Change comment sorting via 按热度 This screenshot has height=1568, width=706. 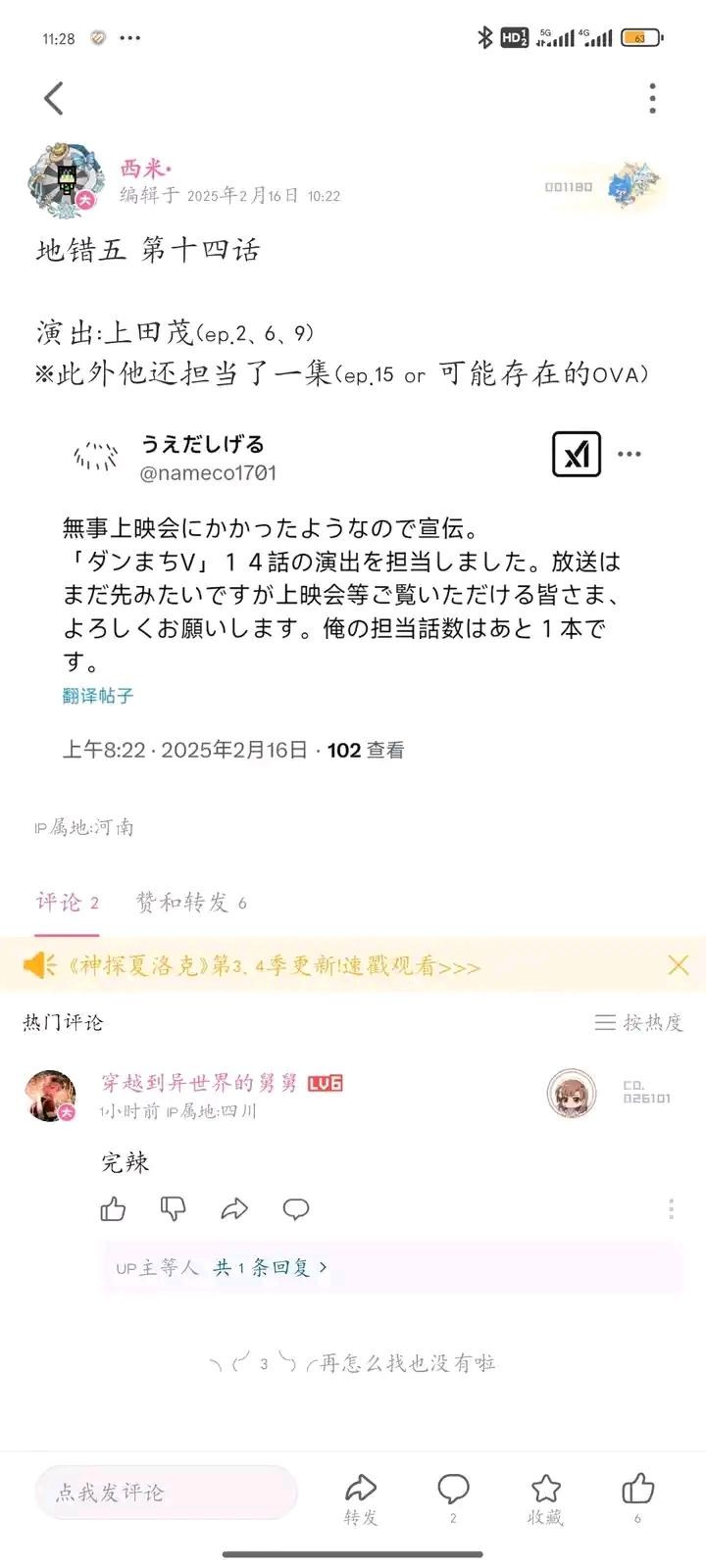pos(639,1022)
